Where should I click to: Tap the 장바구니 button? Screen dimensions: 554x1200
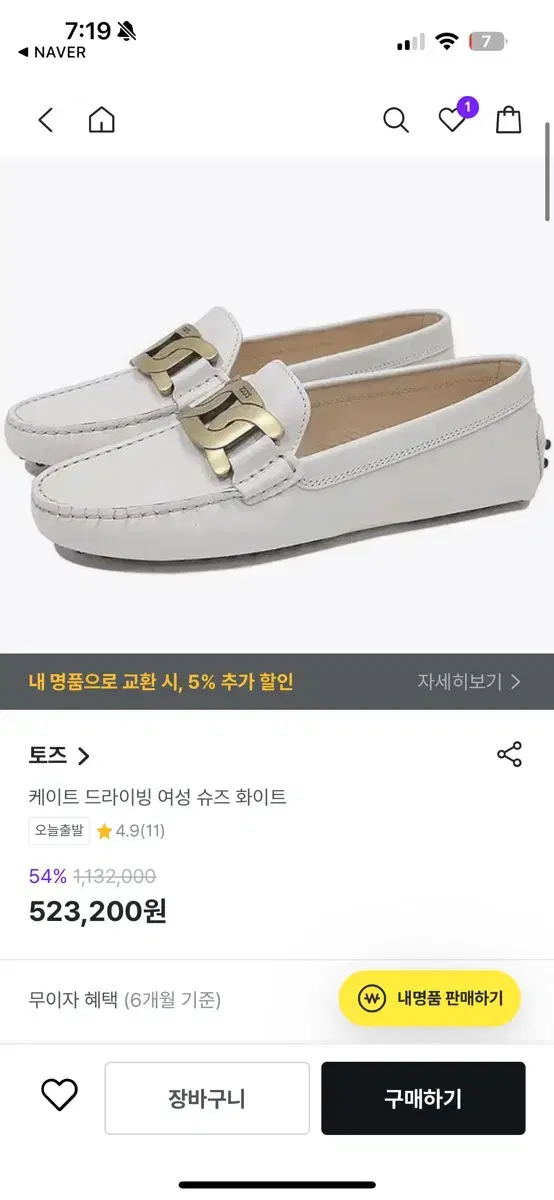click(207, 1099)
